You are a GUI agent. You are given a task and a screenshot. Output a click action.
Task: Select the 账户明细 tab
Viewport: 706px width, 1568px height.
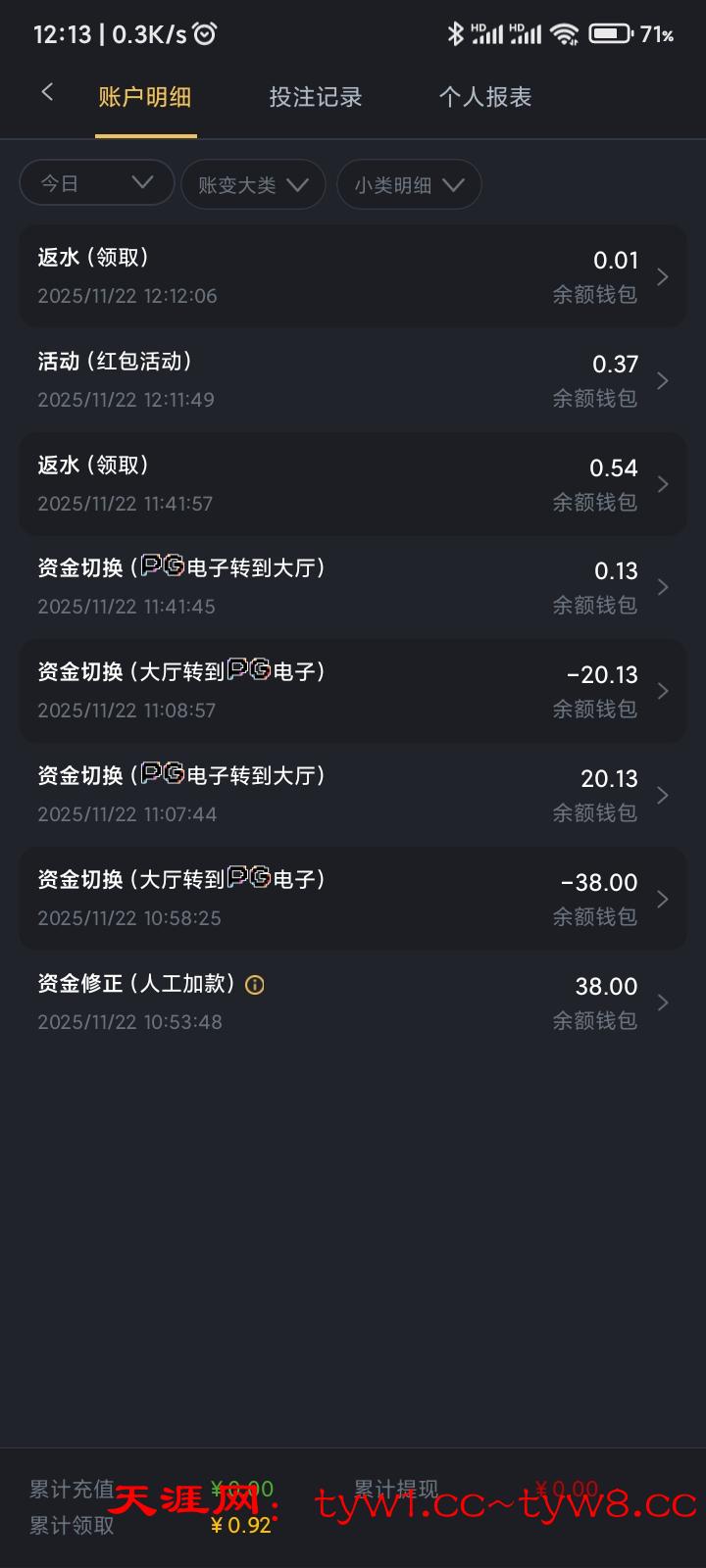click(145, 97)
